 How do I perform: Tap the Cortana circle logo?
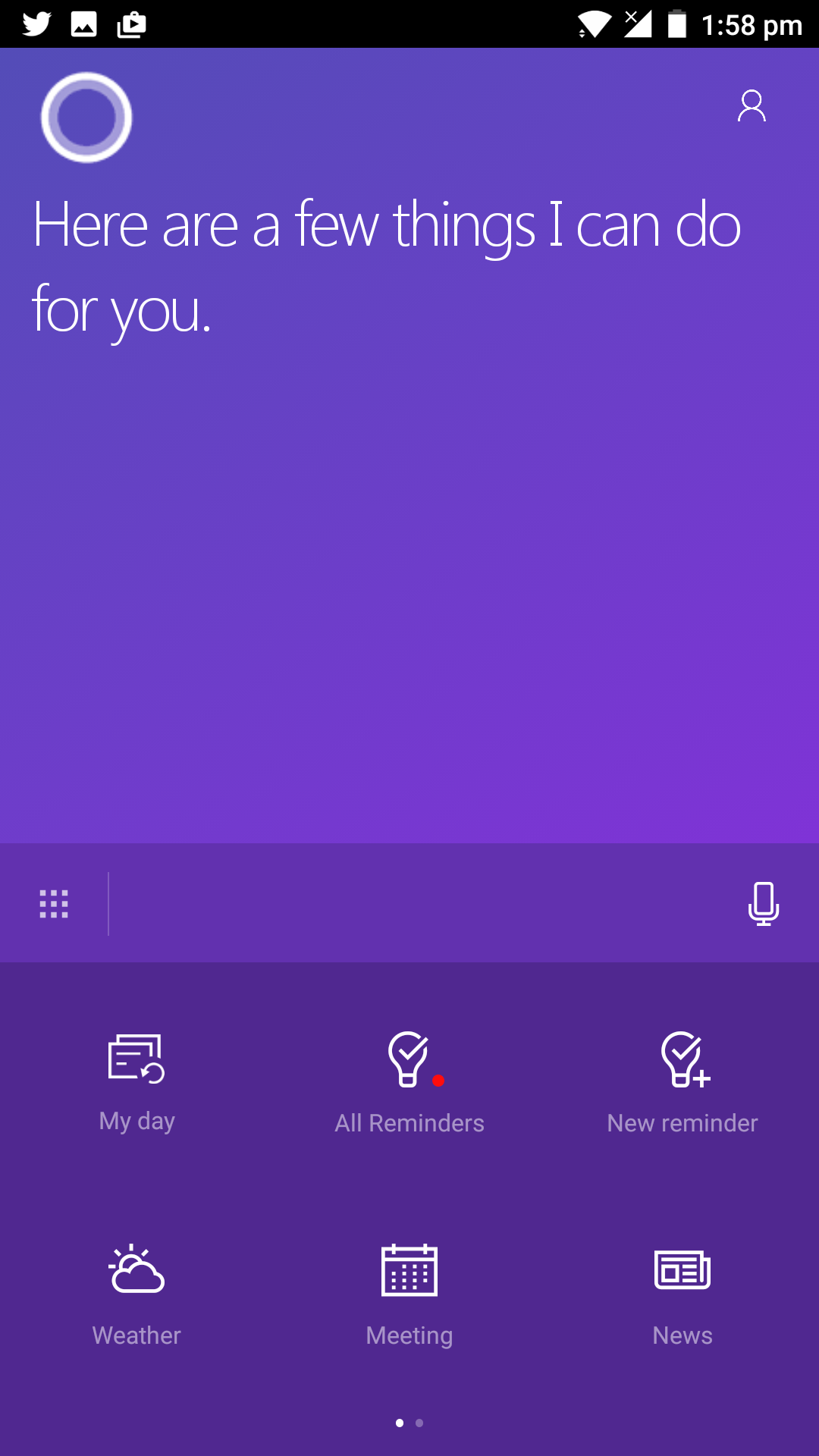86,118
